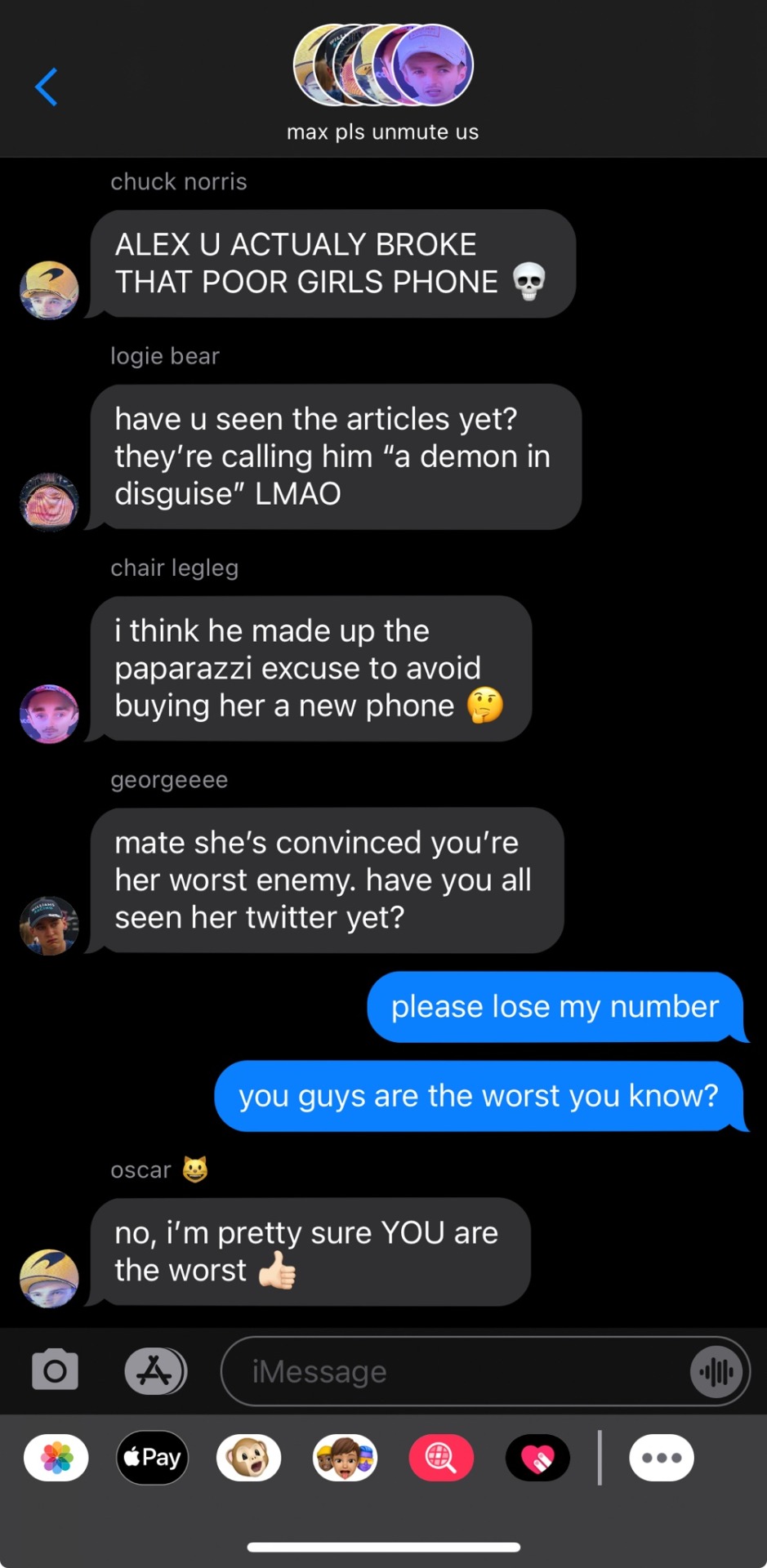The image size is (767, 1568).
Task: Record an audio message
Action: pos(716,1371)
